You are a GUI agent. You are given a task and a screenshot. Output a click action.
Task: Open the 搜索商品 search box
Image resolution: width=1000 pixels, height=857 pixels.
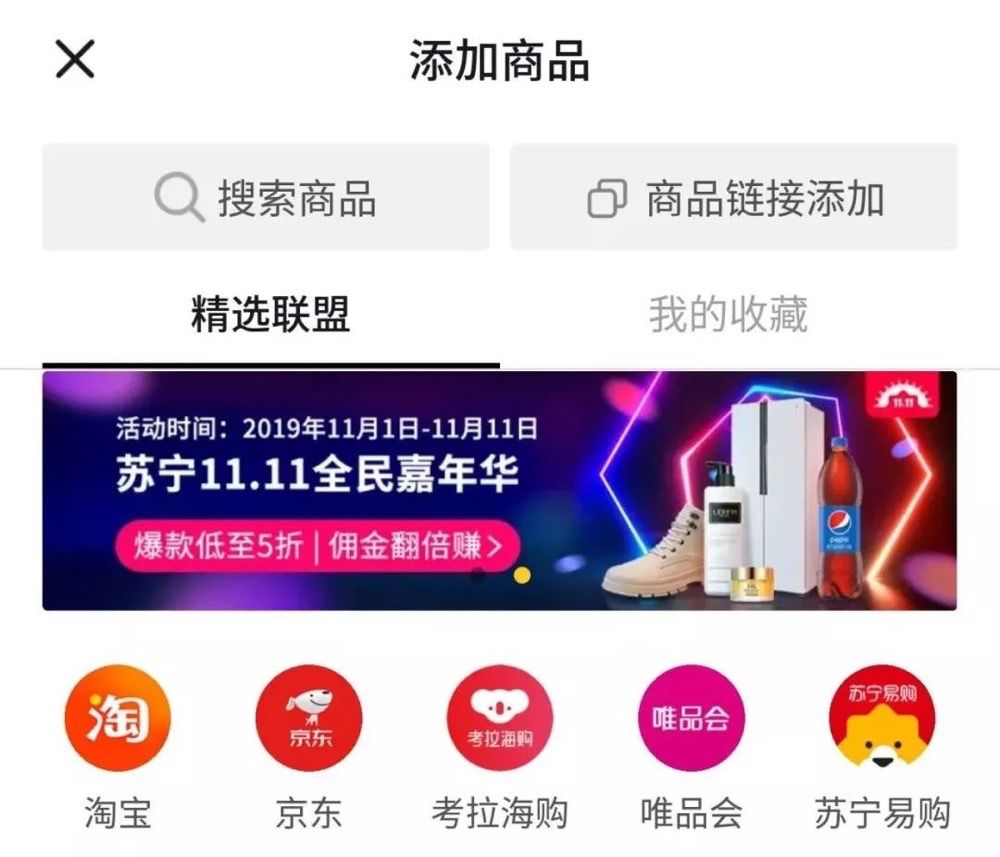[x=266, y=198]
